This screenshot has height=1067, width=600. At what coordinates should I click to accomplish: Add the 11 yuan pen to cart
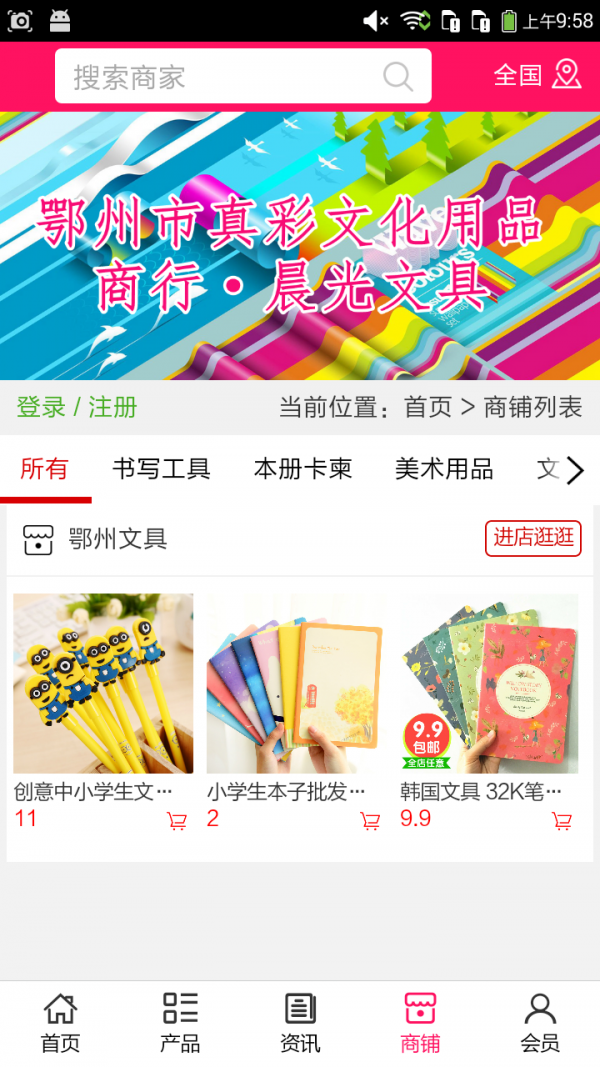[x=177, y=821]
